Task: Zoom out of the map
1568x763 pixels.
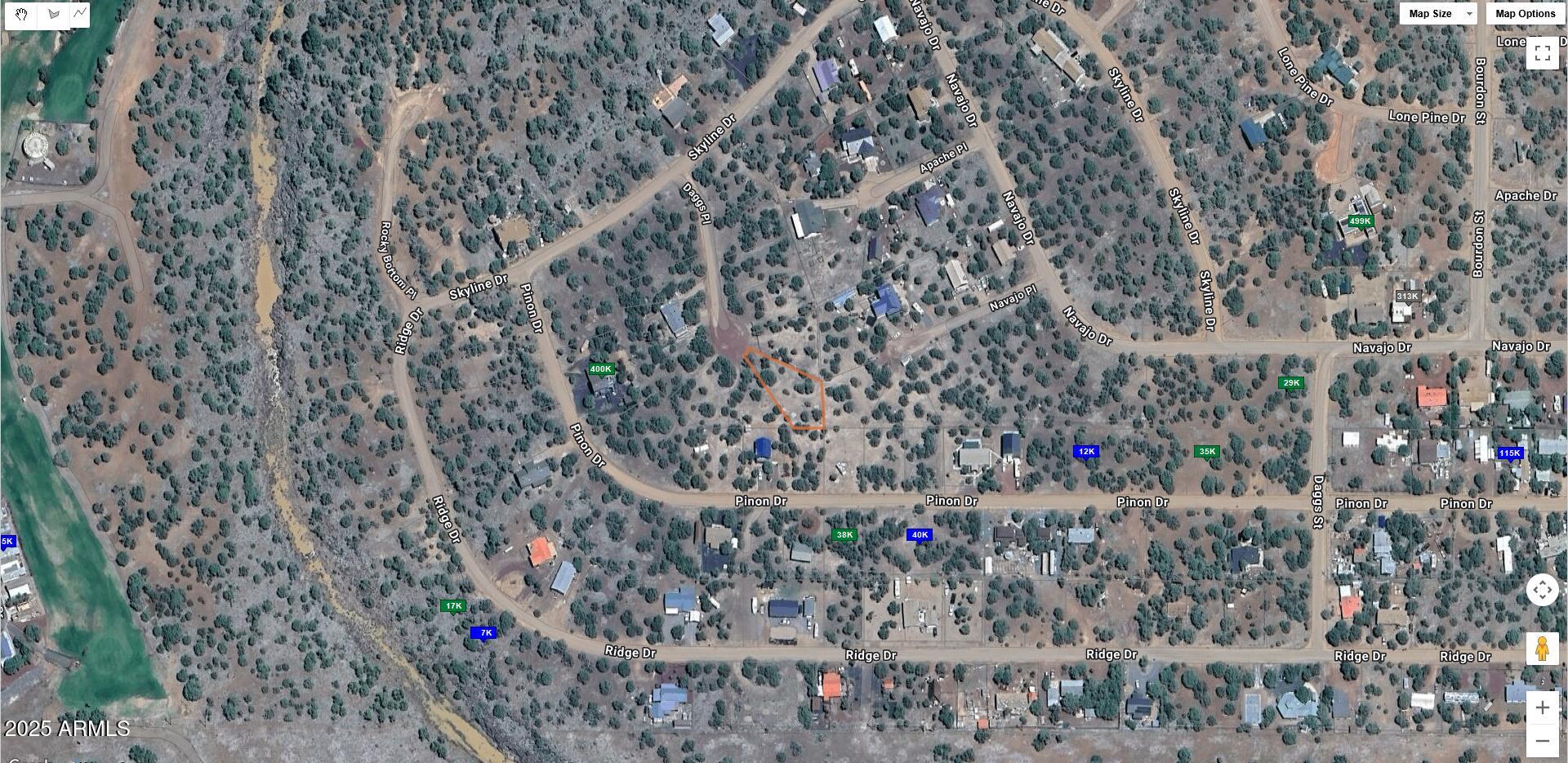Action: click(1542, 741)
